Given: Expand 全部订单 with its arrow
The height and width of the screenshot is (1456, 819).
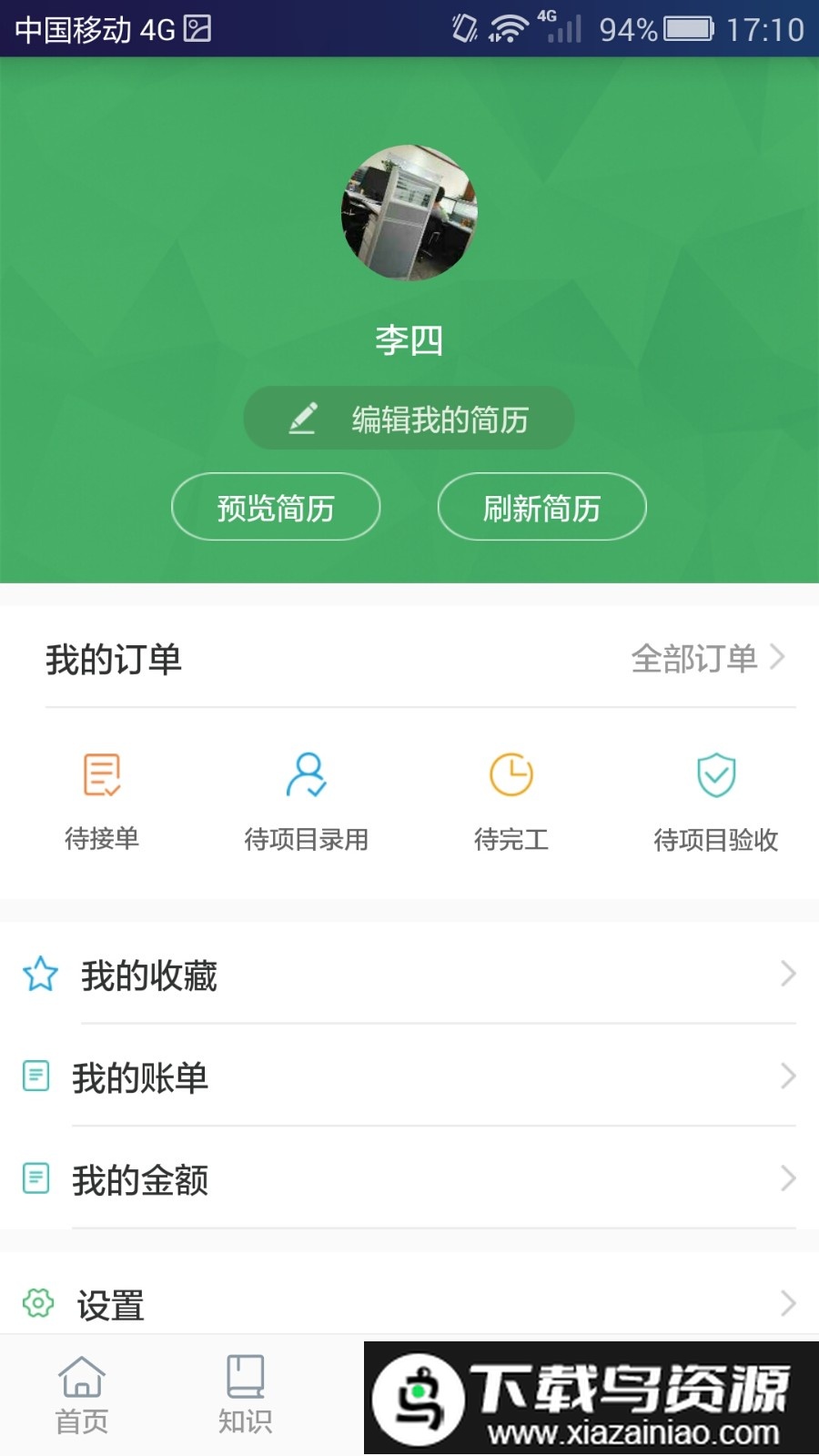Looking at the screenshot, I should point(780,657).
